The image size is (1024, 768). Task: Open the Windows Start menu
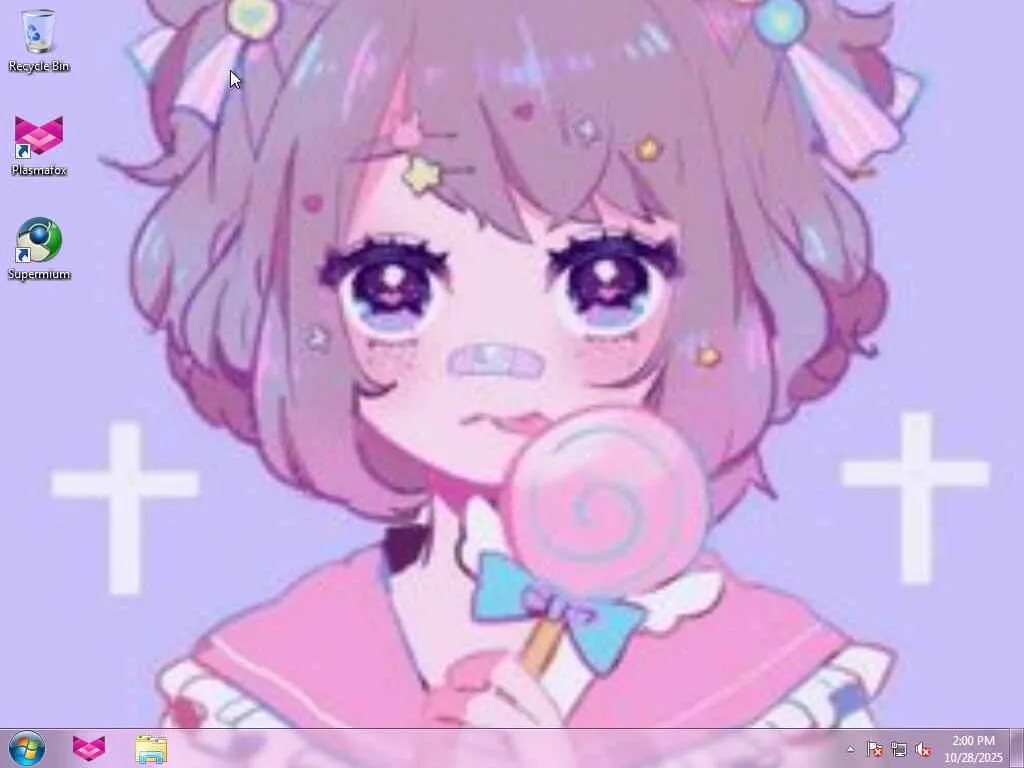point(26,748)
